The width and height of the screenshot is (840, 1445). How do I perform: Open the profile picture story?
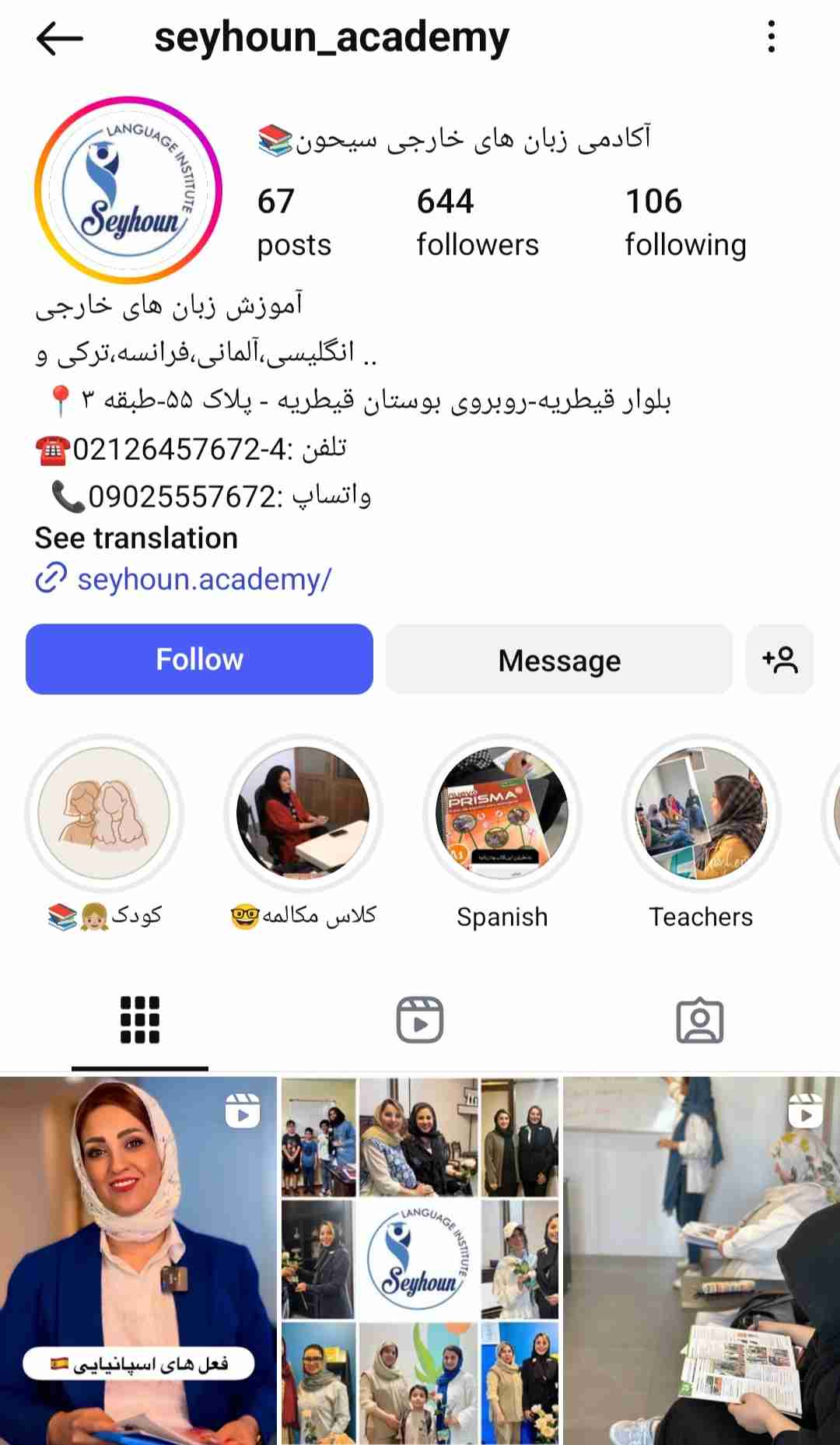pos(128,191)
